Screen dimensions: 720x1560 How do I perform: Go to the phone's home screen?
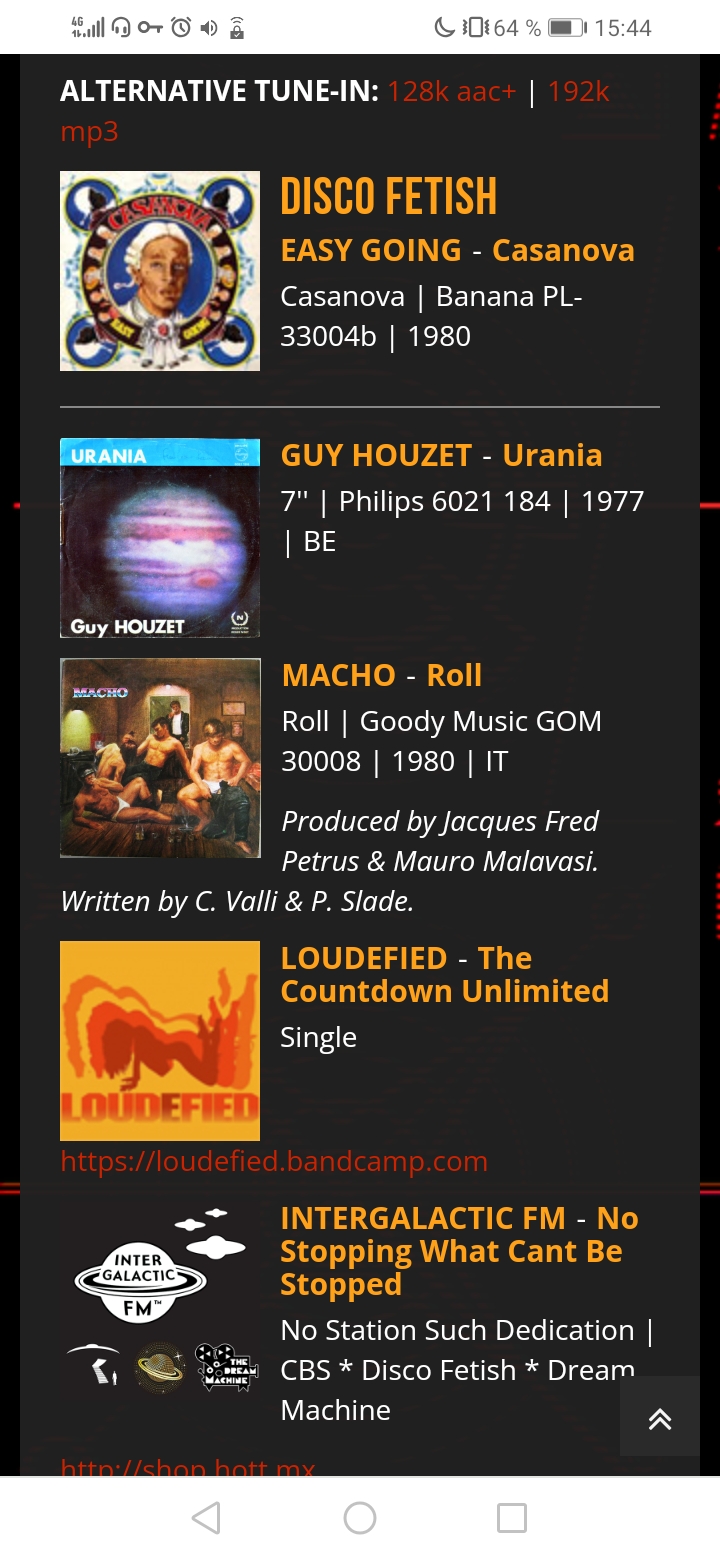click(x=360, y=1518)
